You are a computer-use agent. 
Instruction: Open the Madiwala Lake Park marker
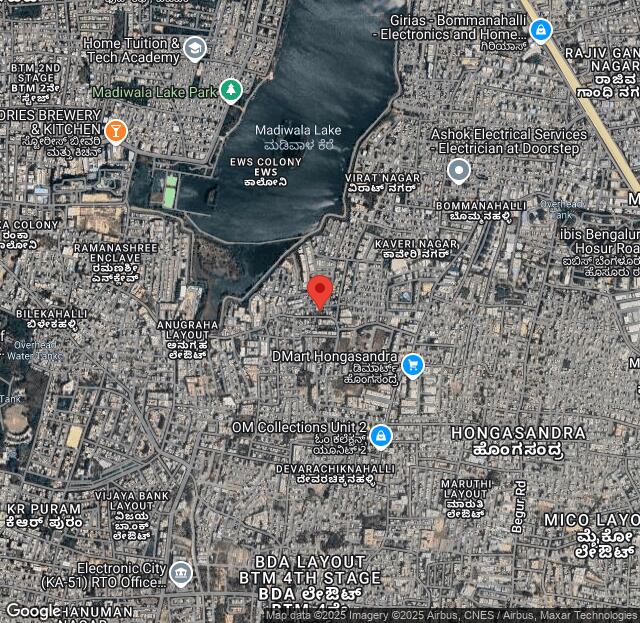[x=231, y=91]
